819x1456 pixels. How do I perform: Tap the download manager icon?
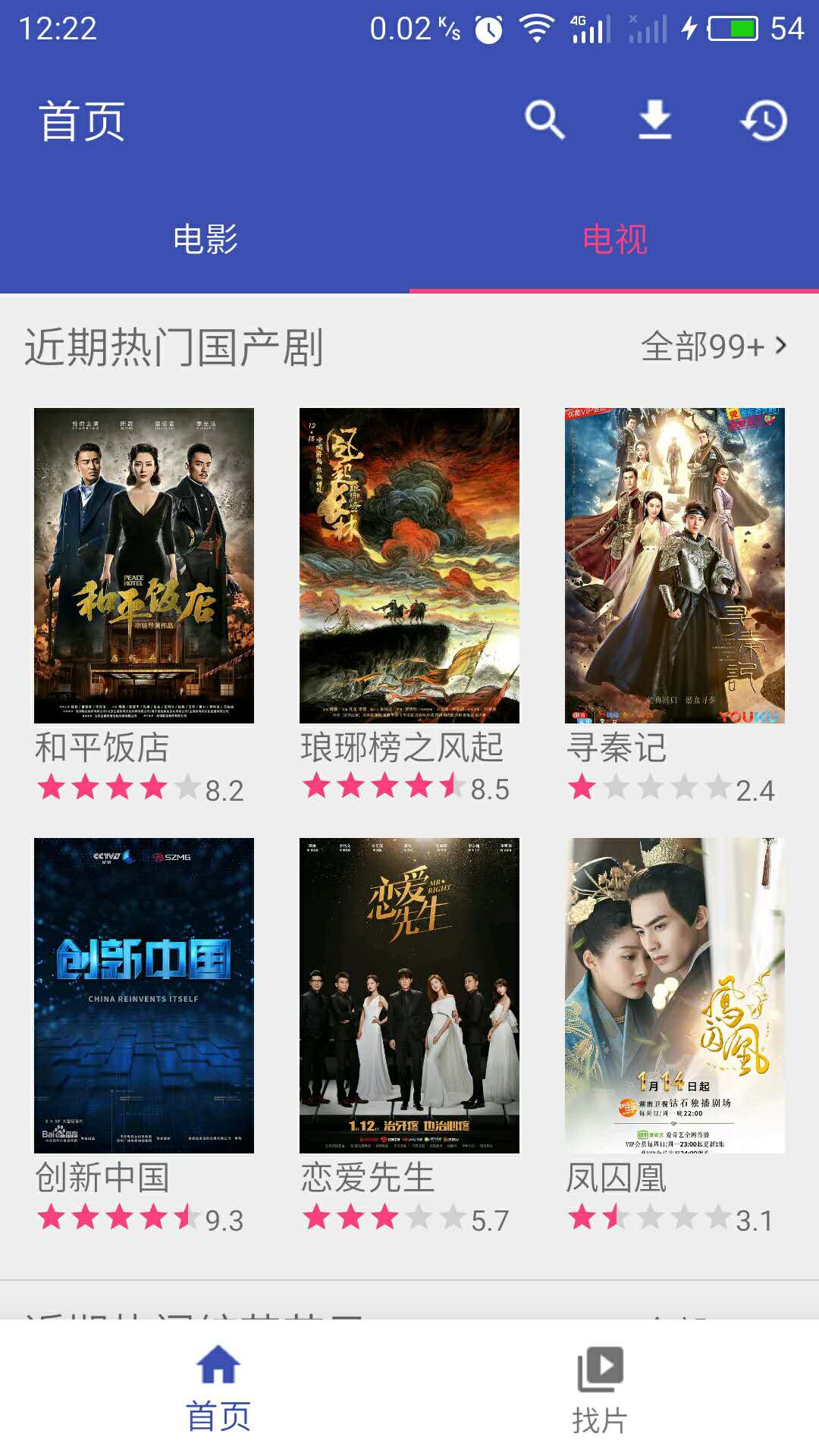(654, 120)
